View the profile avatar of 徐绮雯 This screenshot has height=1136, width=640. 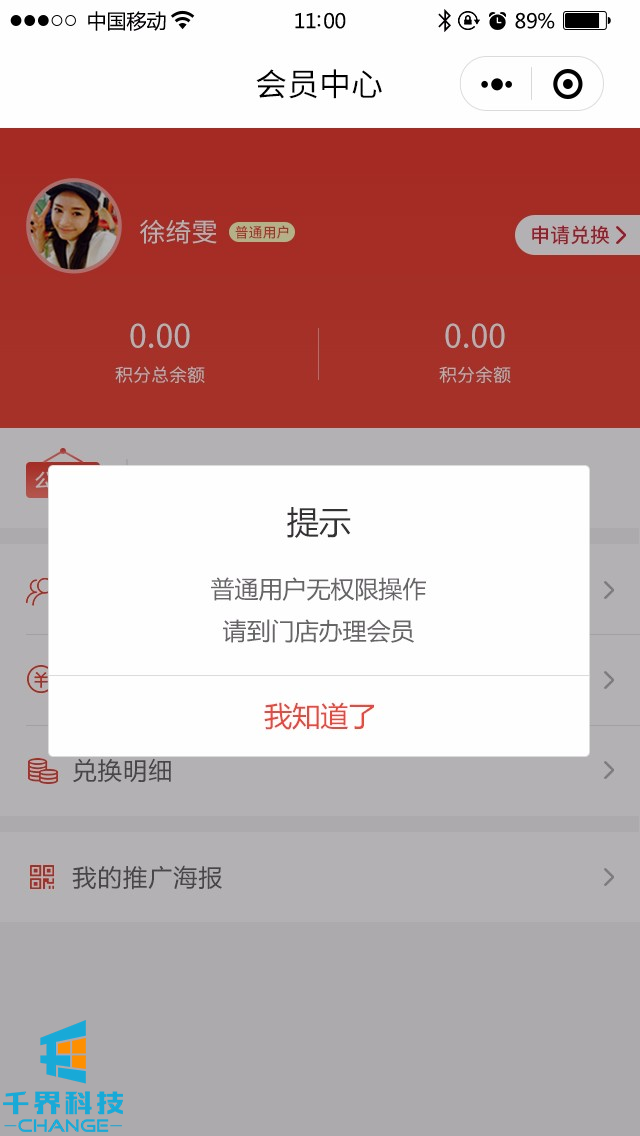73,226
